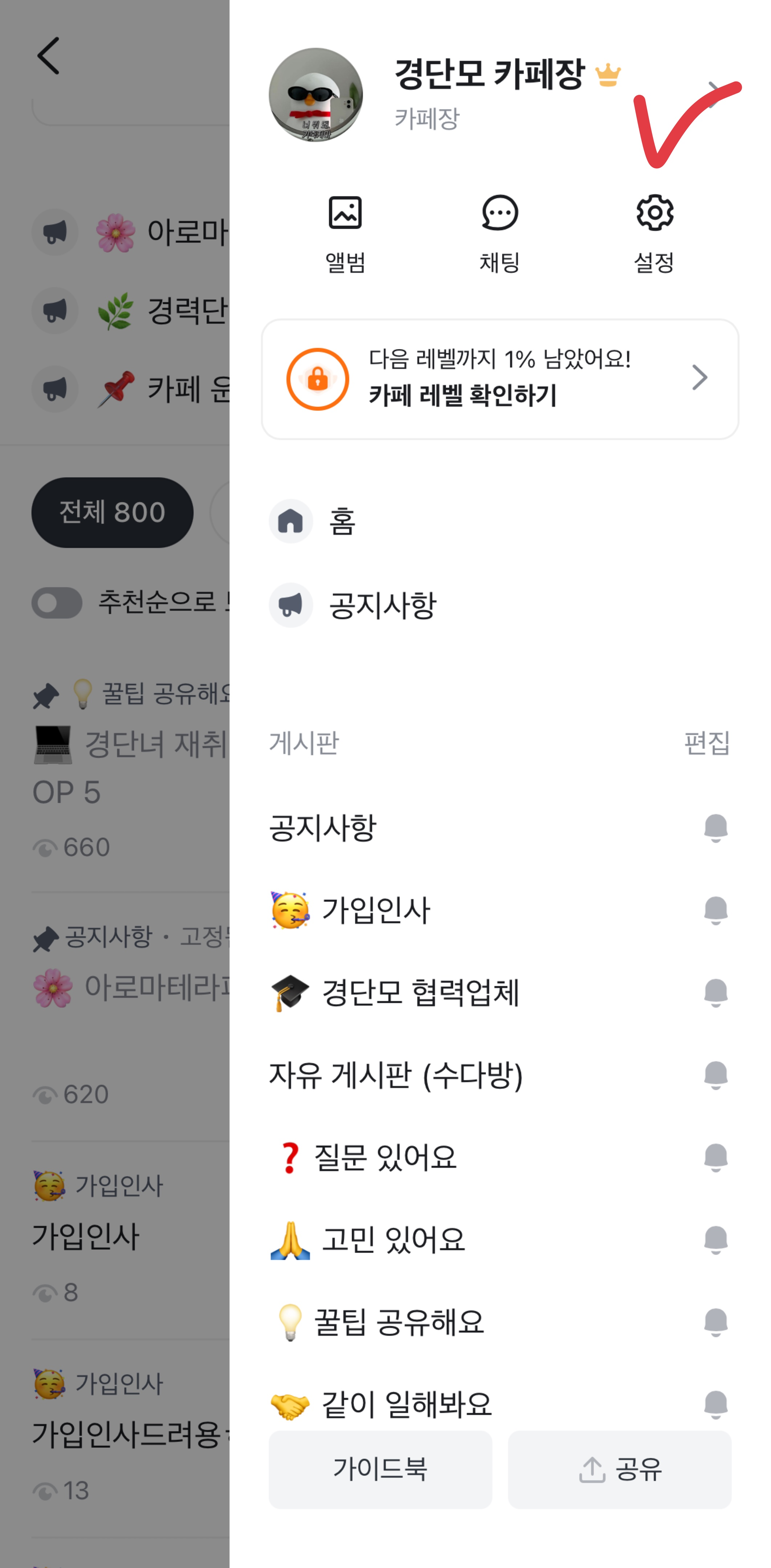Image resolution: width=771 pixels, height=1568 pixels.
Task: Open 자유 게시판 (수다방) board
Action: tap(396, 1075)
